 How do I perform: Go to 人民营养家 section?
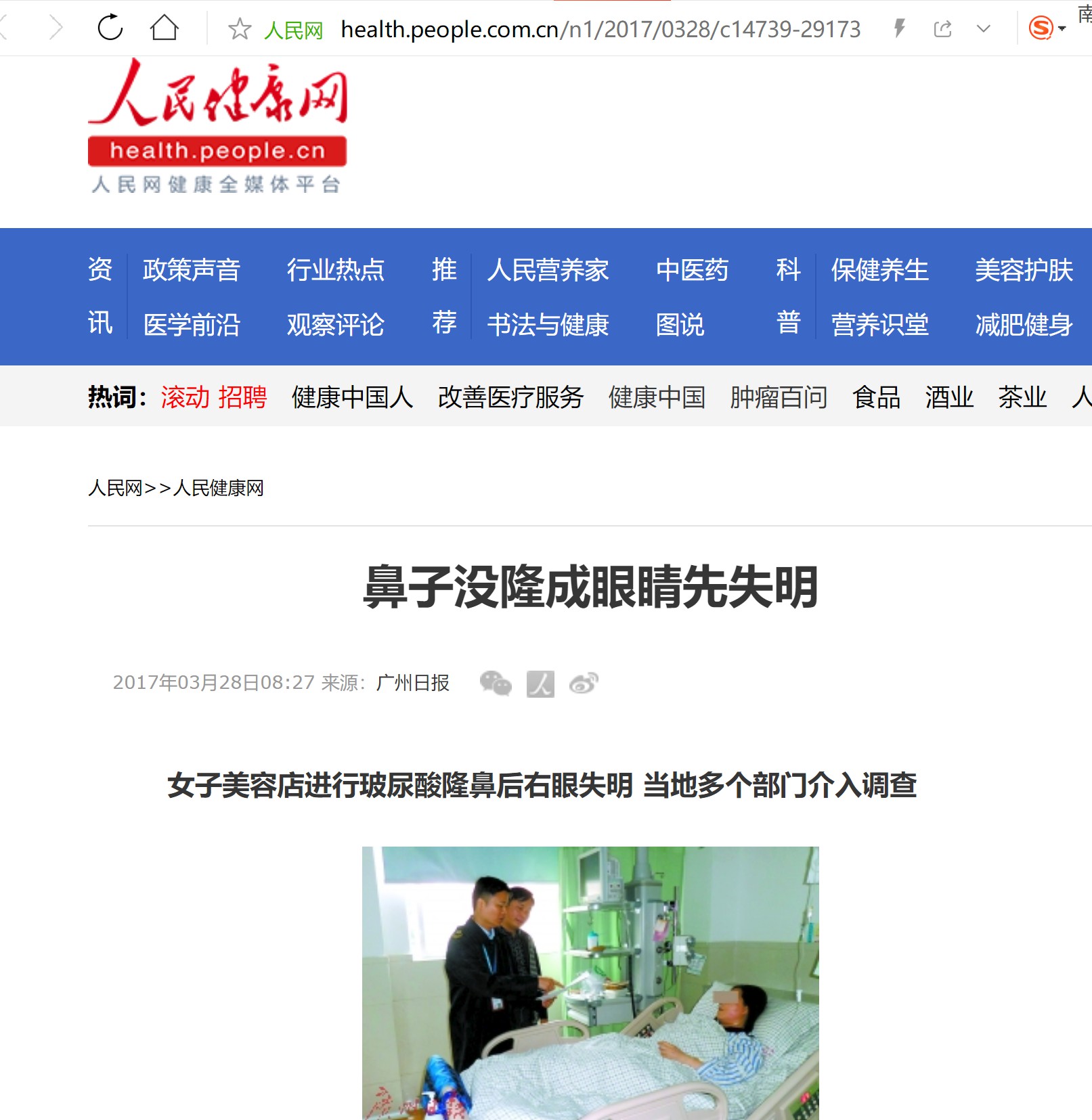(x=548, y=270)
